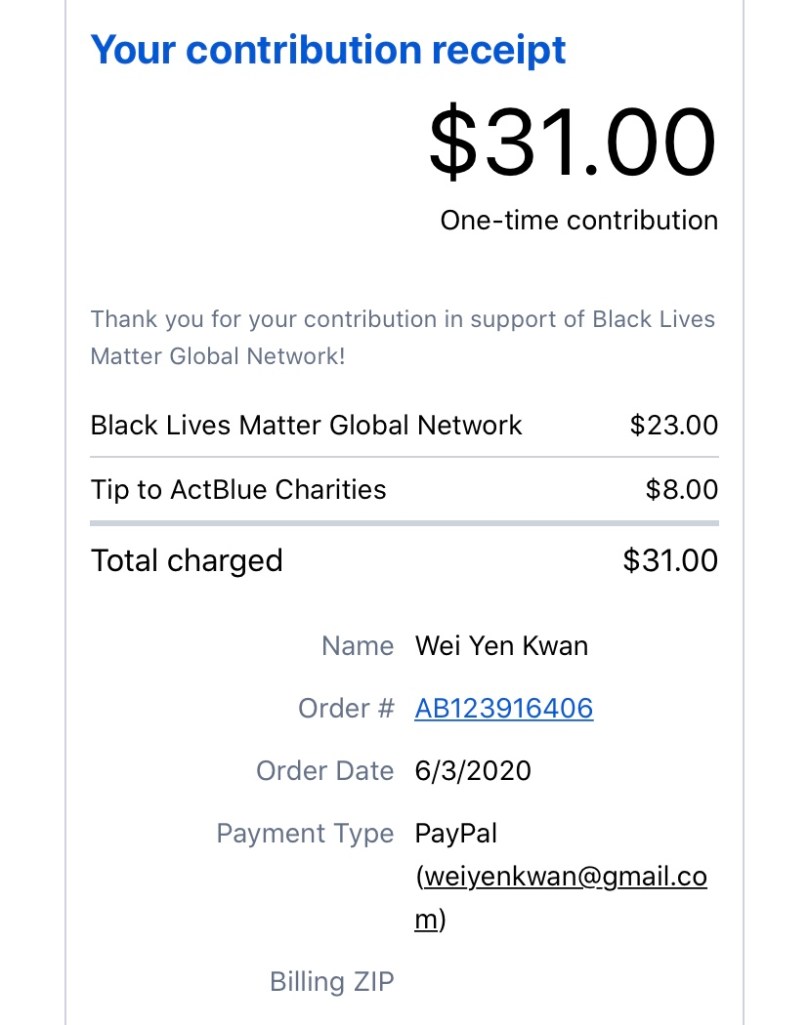Open order number AB123916406 link
Image resolution: width=809 pixels, height=1025 pixels.
pos(504,709)
